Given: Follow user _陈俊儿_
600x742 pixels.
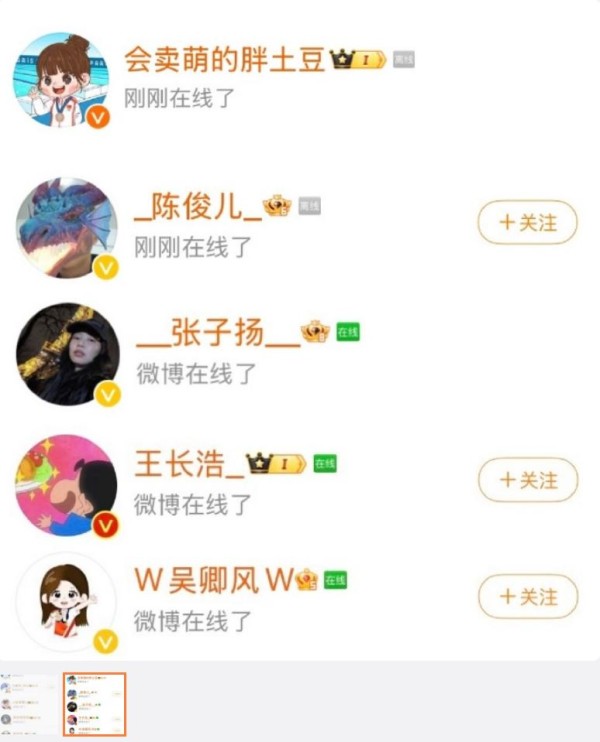Looking at the screenshot, I should [x=527, y=223].
